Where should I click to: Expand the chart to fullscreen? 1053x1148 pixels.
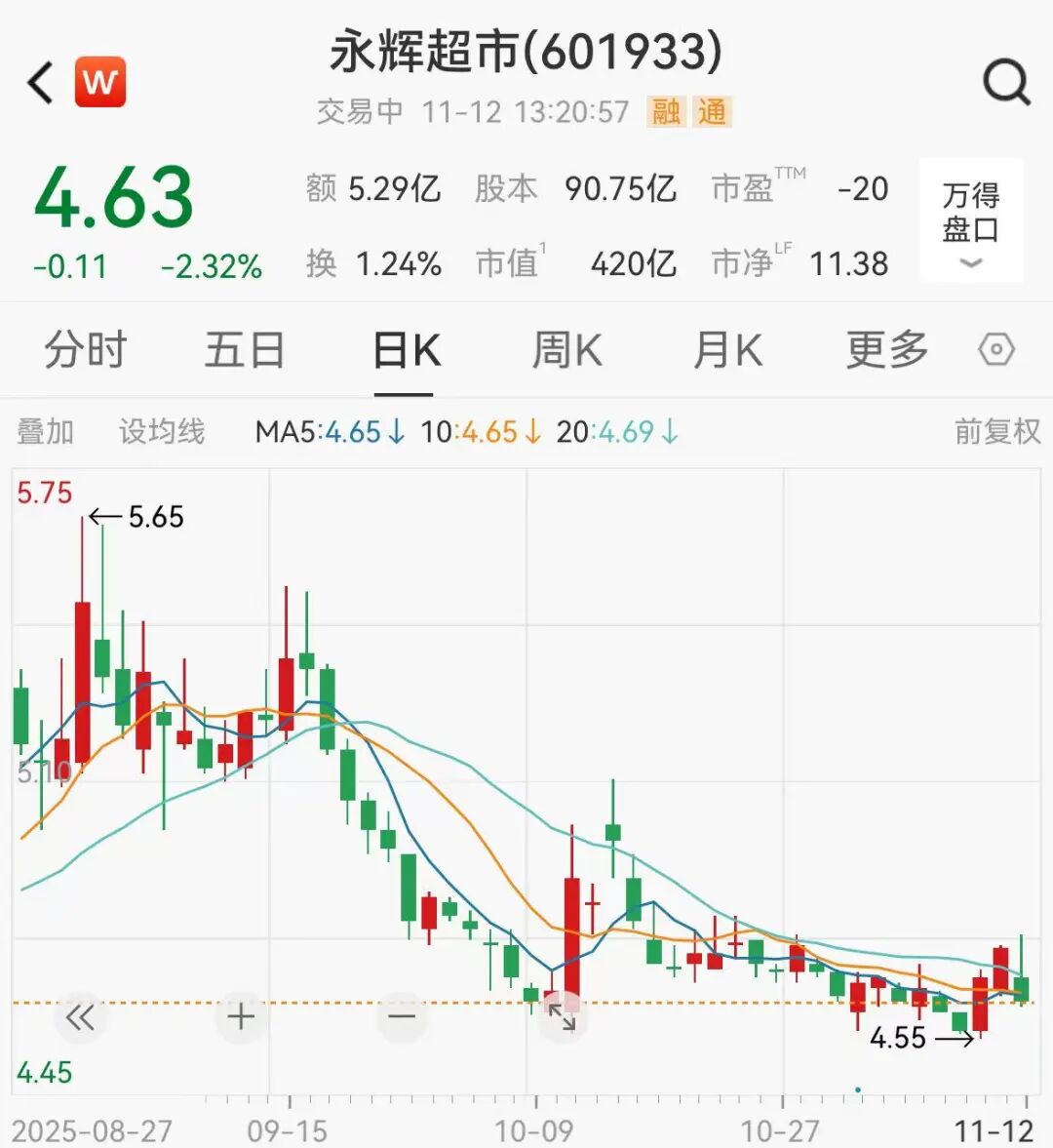pyautogui.click(x=563, y=1017)
